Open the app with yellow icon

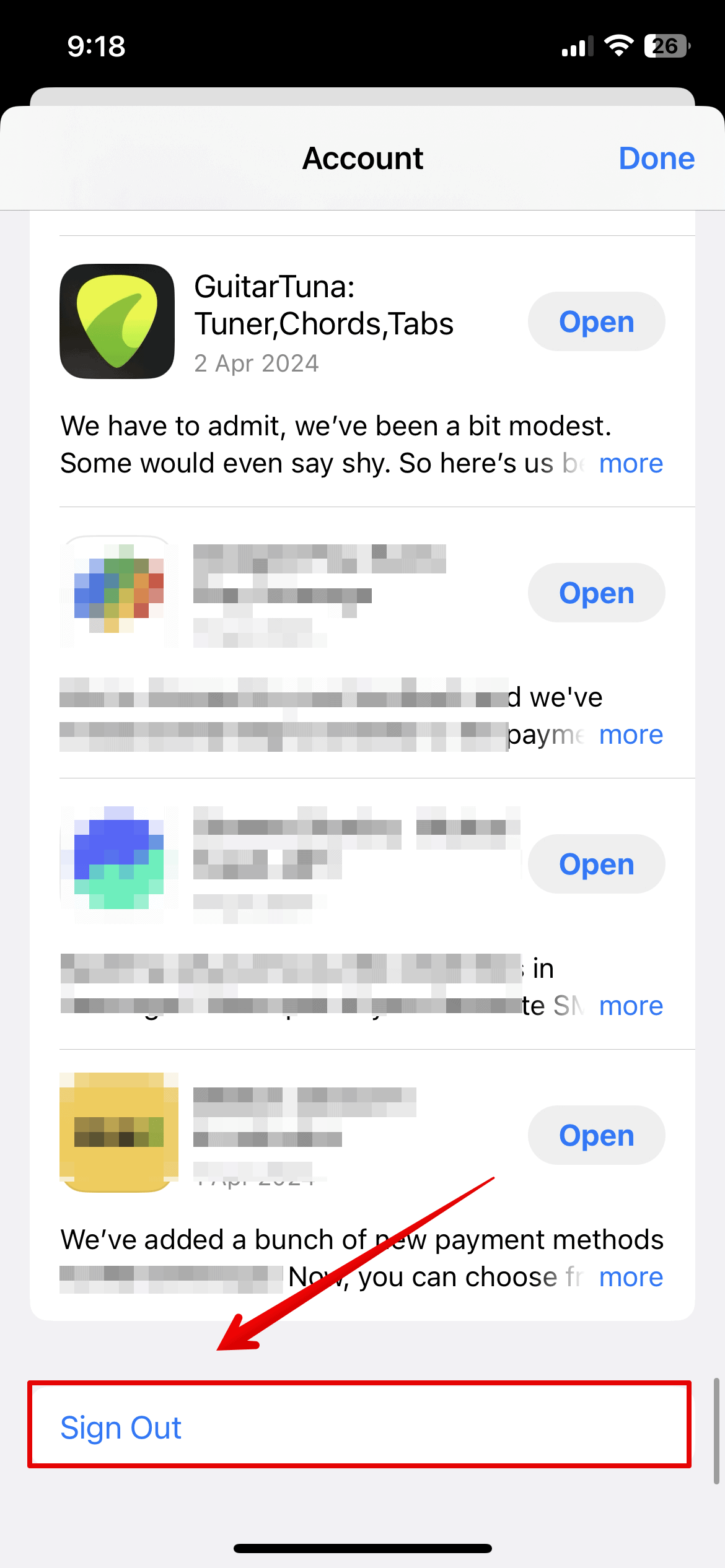[x=596, y=1136]
